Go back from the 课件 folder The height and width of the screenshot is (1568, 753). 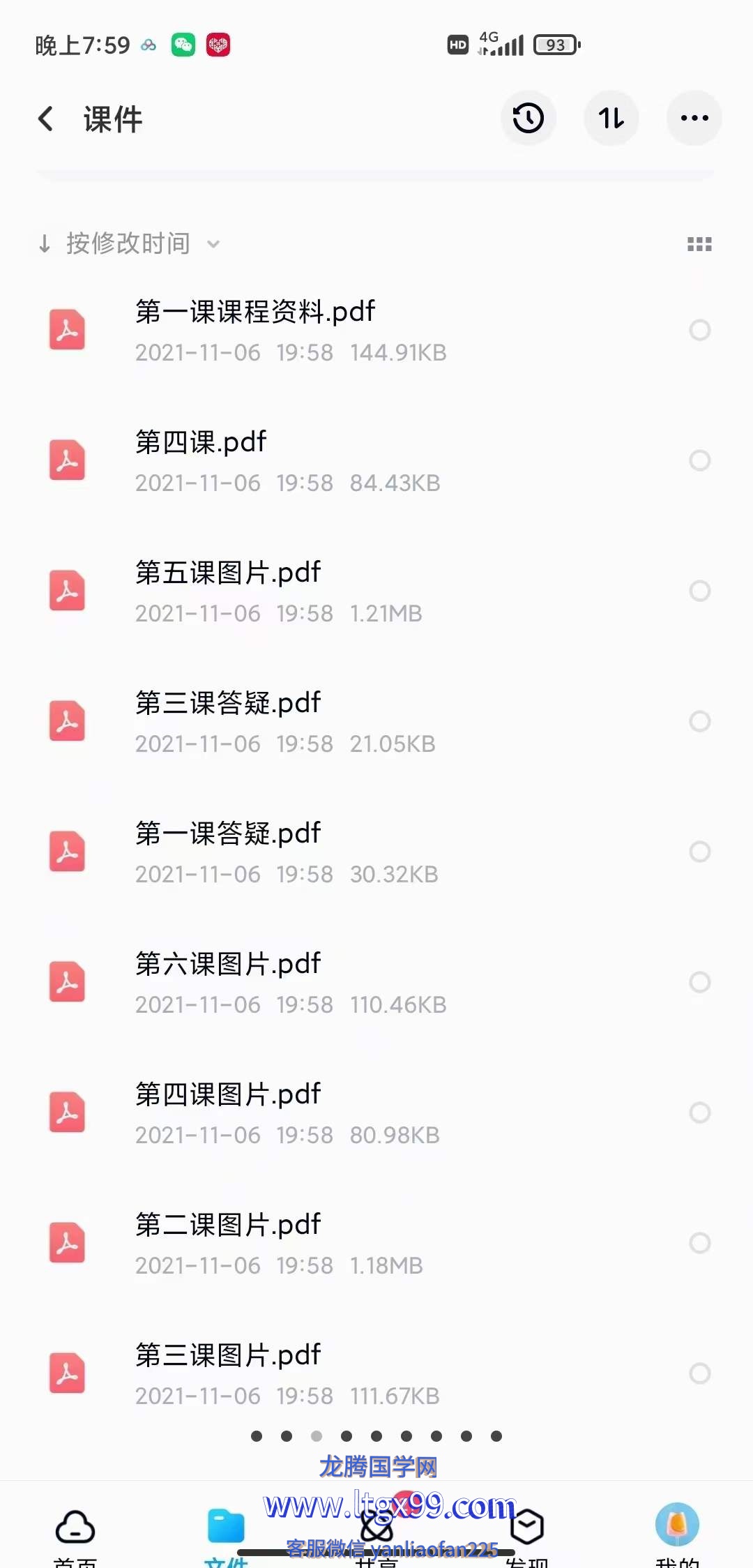pyautogui.click(x=46, y=119)
